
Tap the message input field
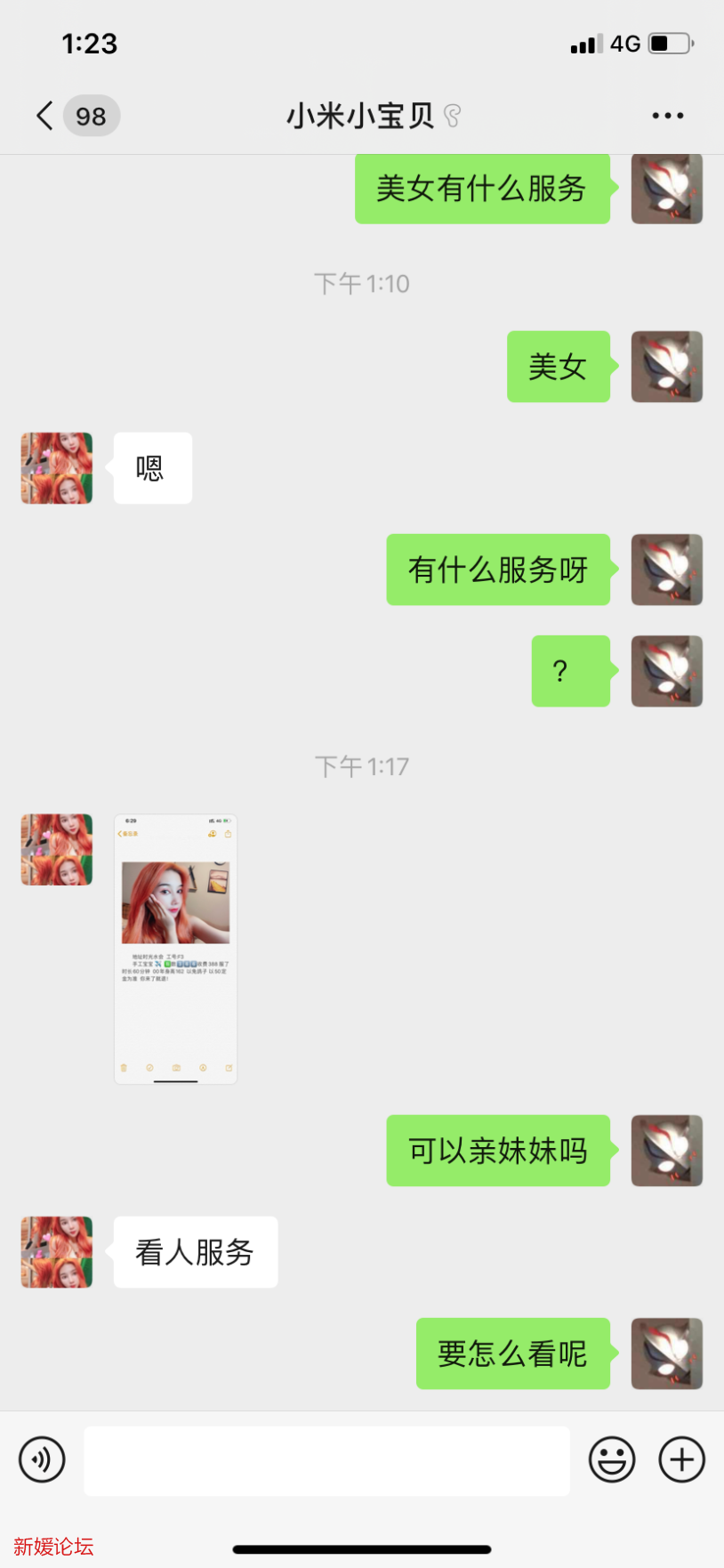point(326,1459)
